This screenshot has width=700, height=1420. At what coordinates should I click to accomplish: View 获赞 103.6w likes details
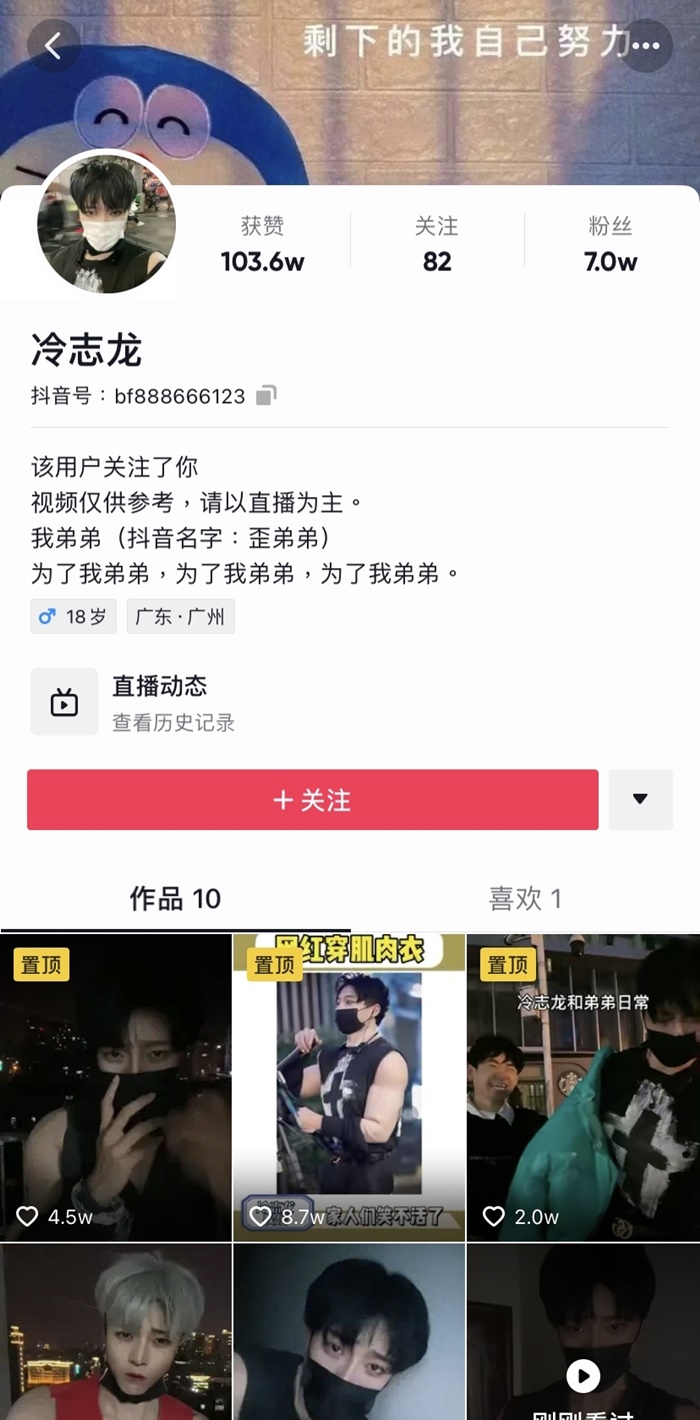coord(262,245)
